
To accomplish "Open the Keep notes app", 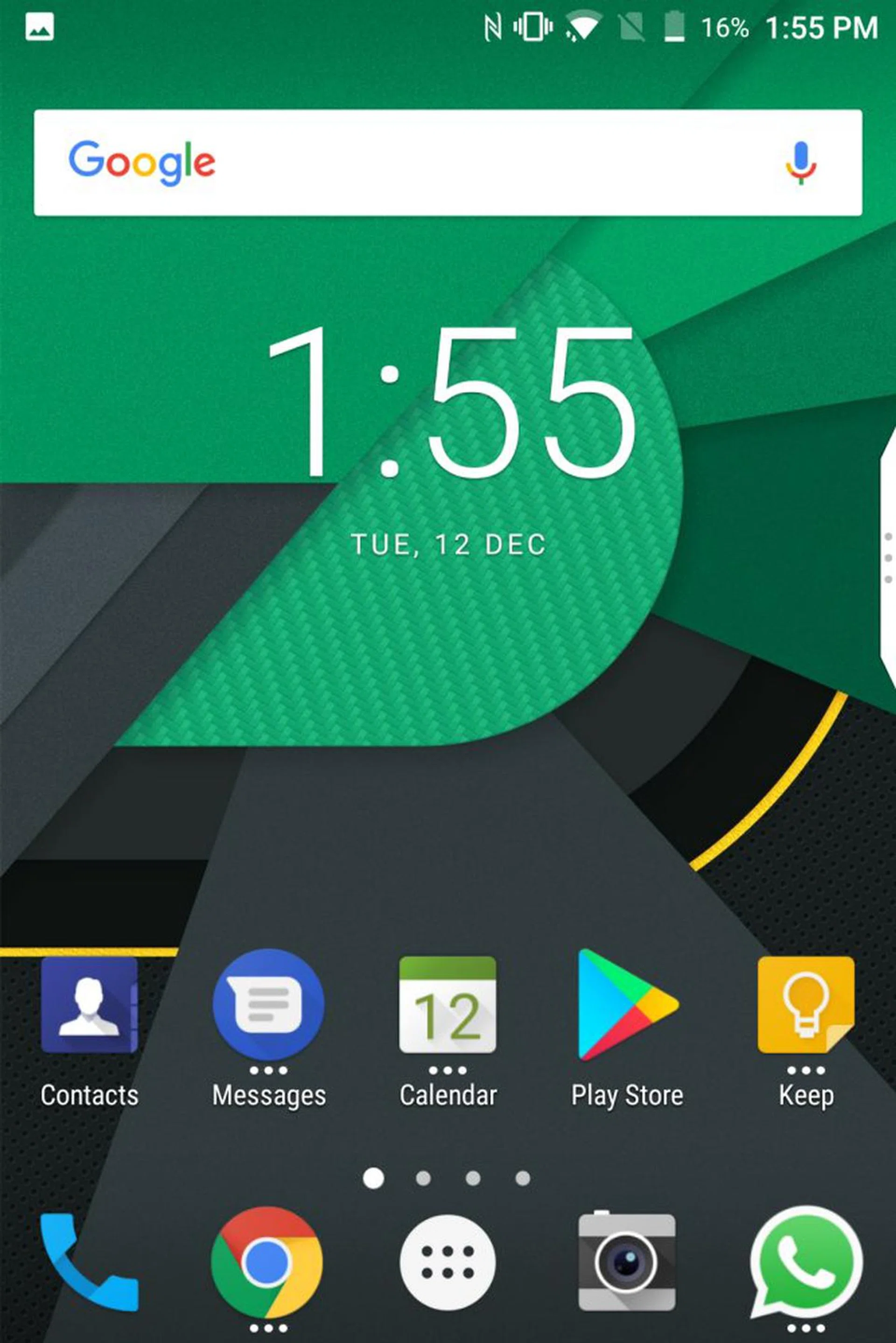I will 806,1006.
